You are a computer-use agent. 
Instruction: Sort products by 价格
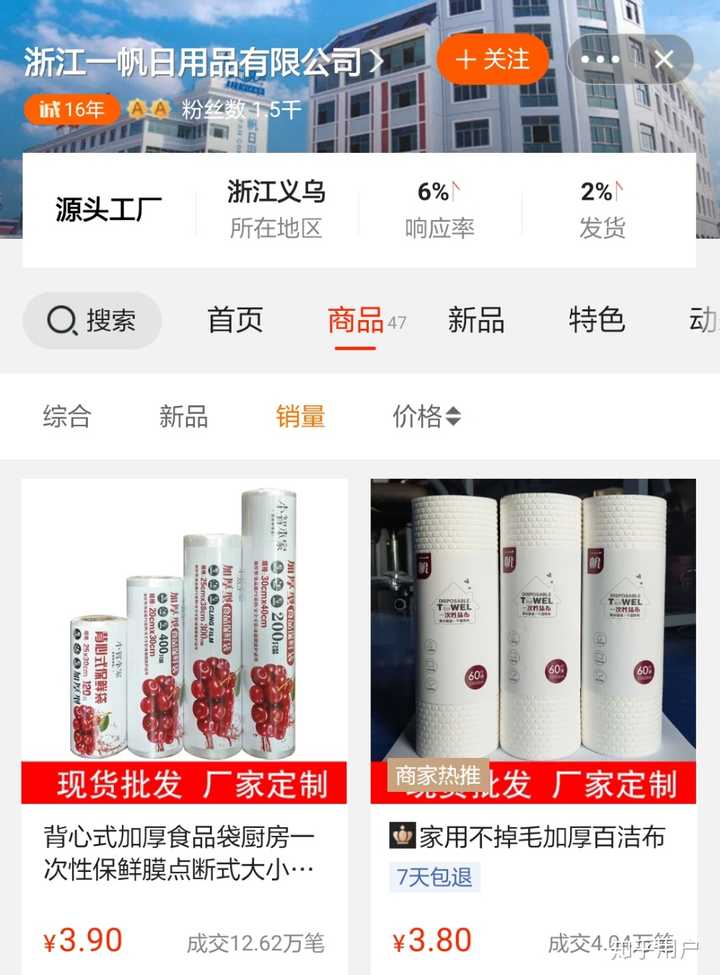pos(426,416)
